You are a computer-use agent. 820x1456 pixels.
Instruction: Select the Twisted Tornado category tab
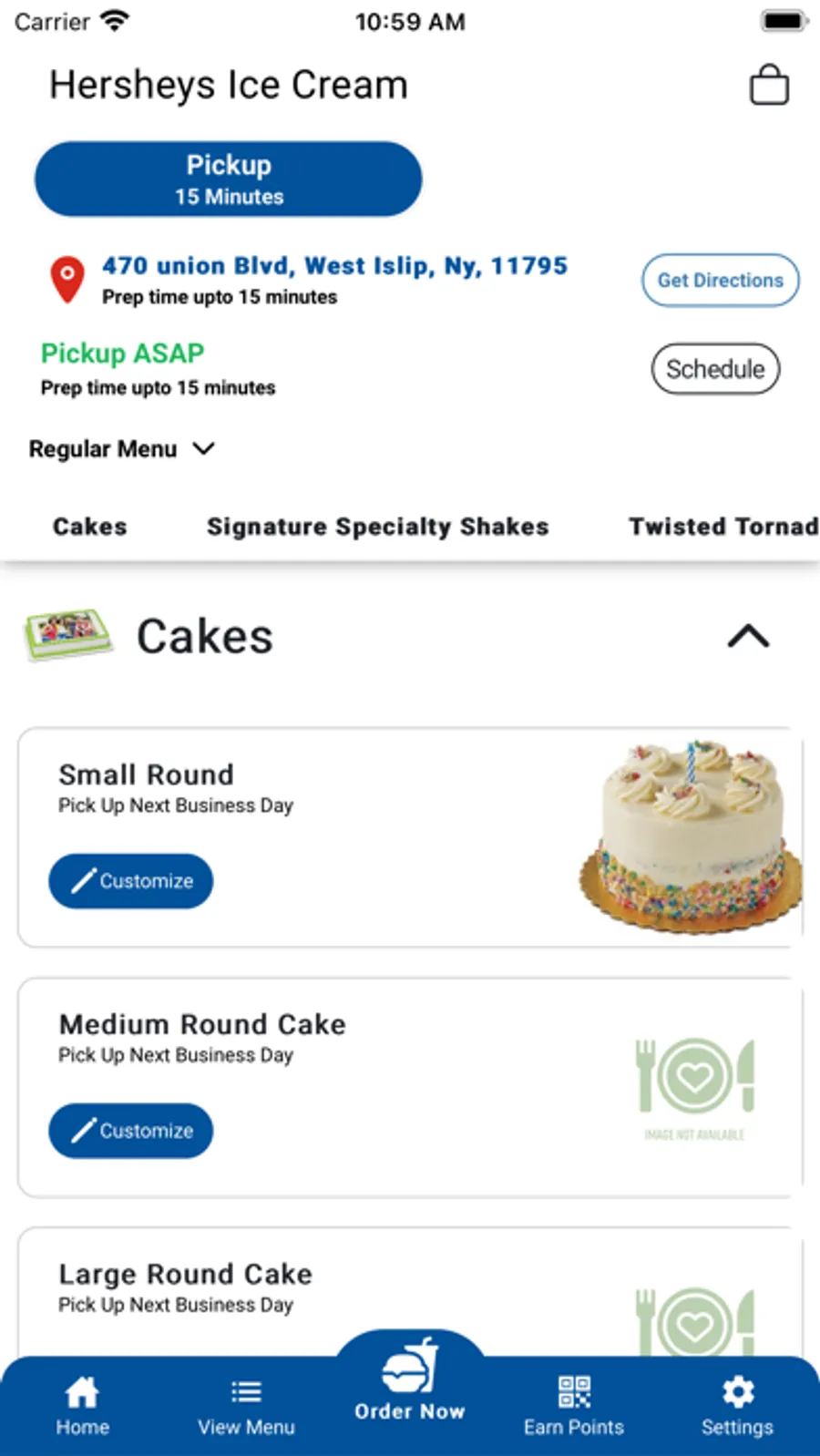pos(723,527)
